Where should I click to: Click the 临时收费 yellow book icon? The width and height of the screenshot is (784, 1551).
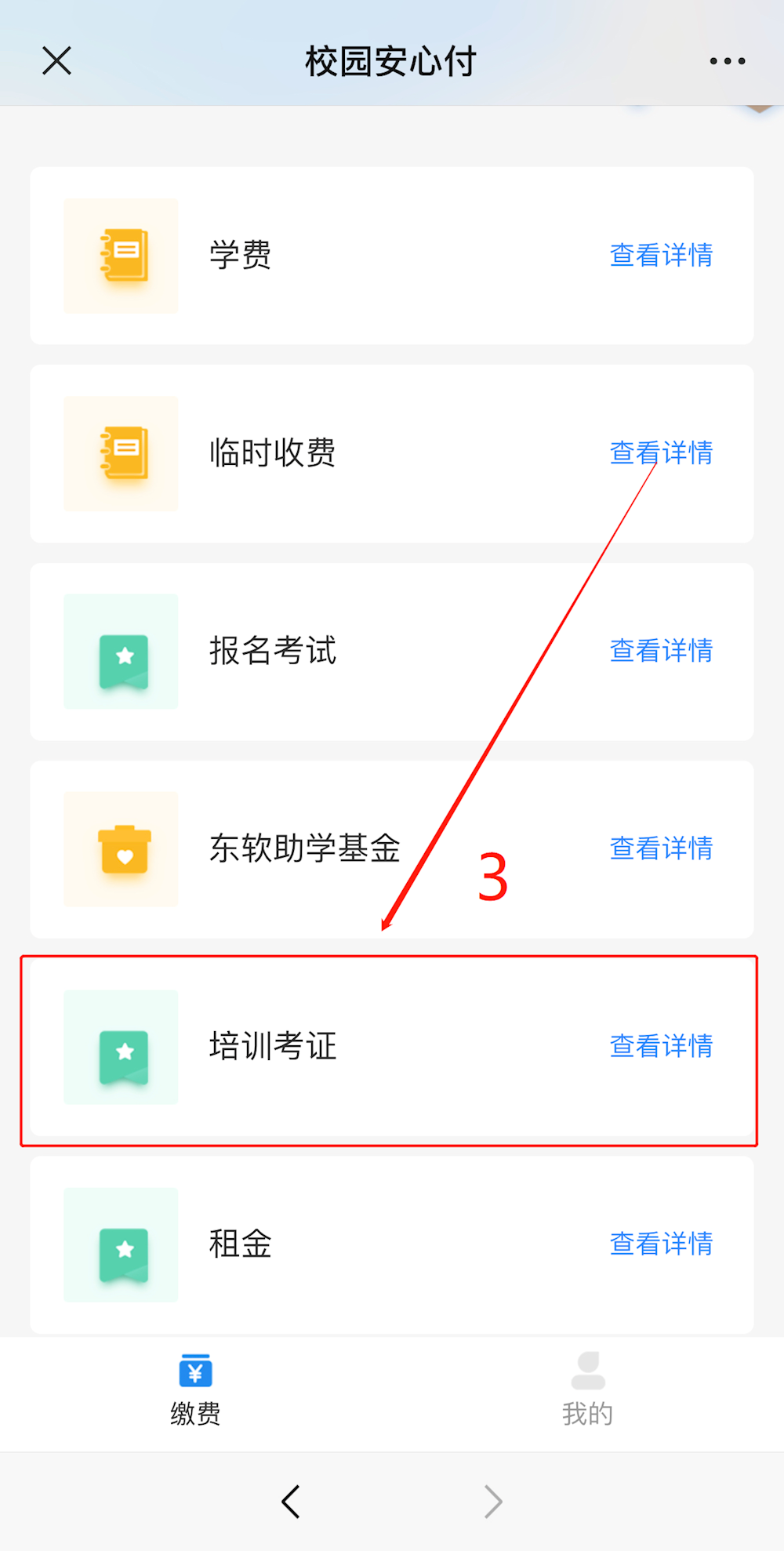click(x=121, y=453)
